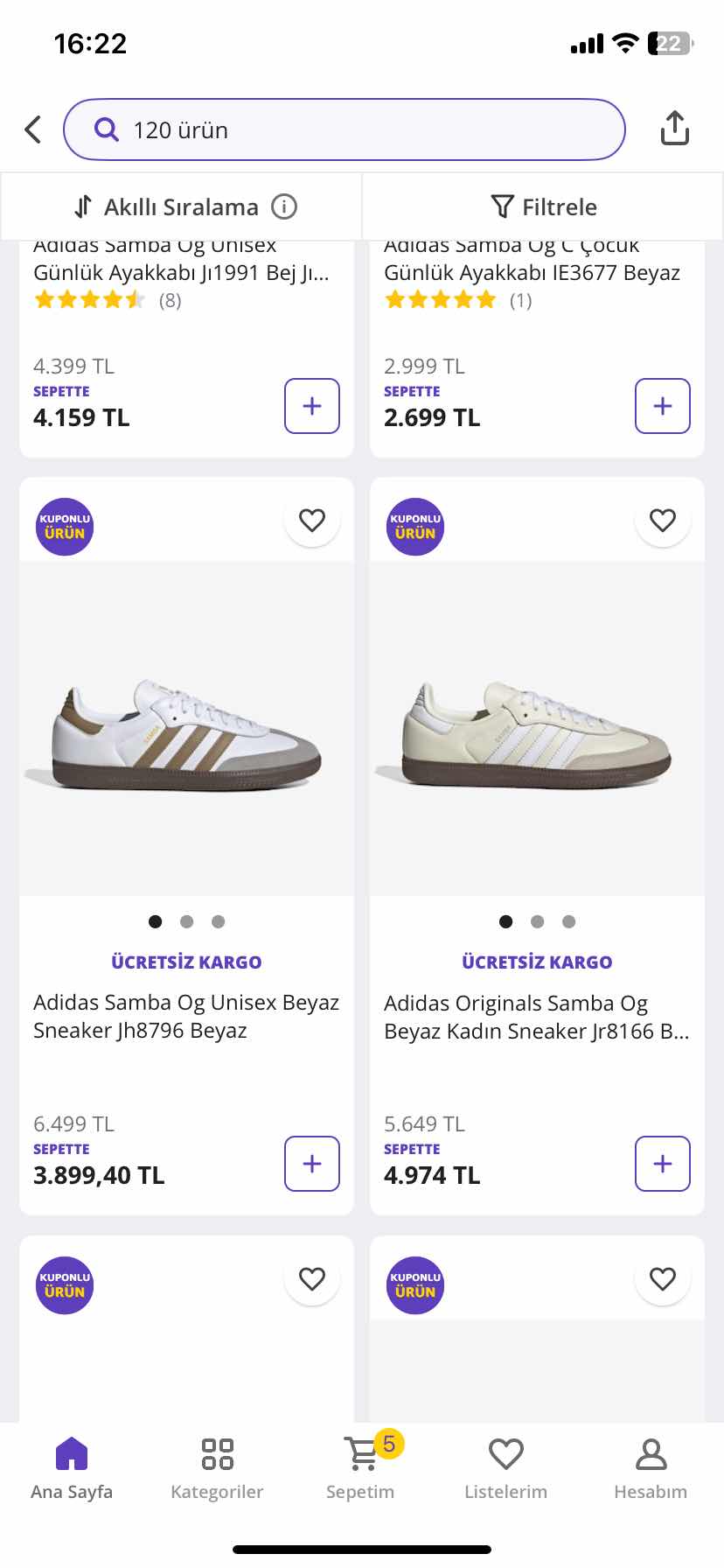Screen dimensions: 724x1568
Task: Show info about Akıllı Sıralama
Action: 284,206
